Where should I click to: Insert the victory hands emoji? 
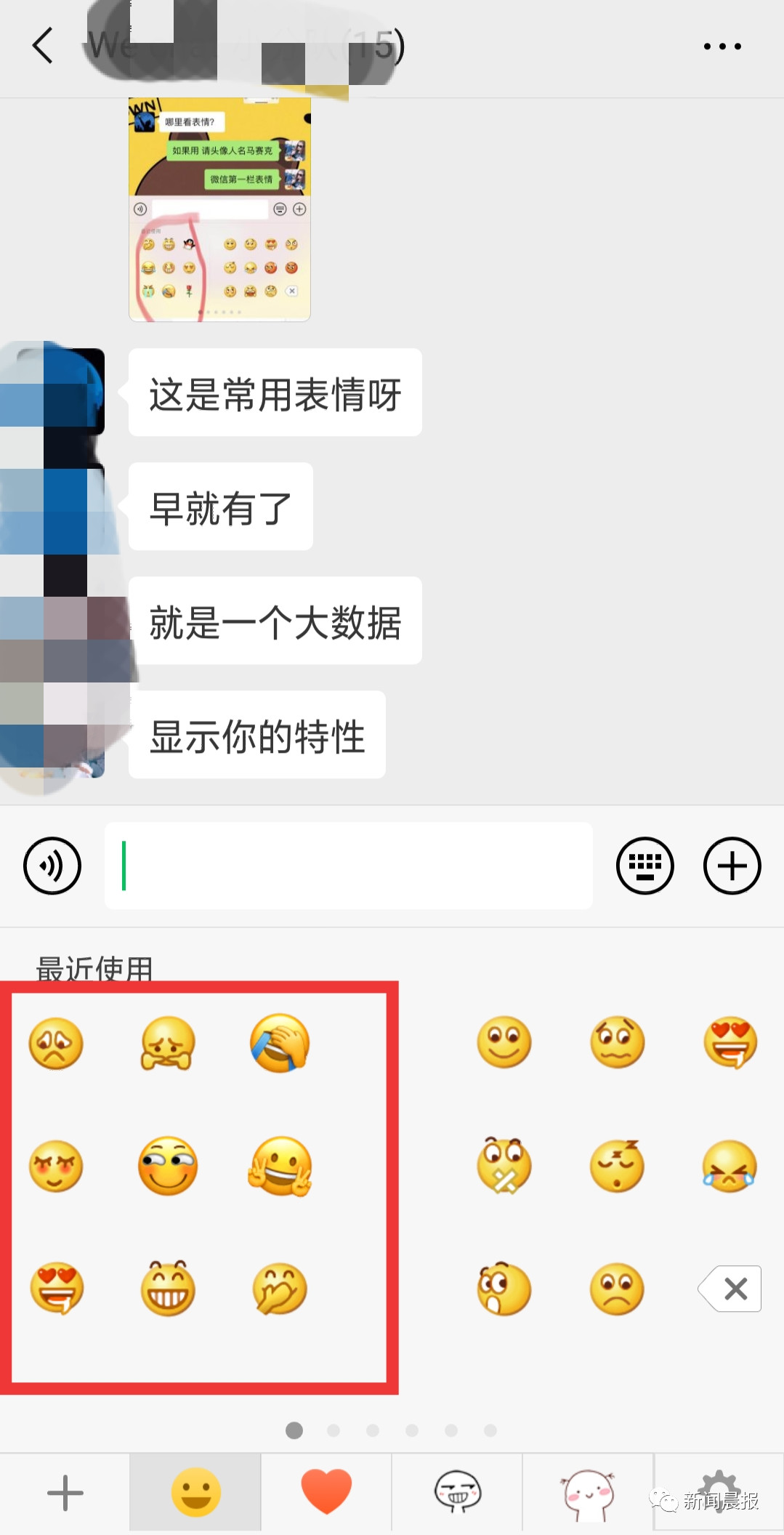click(x=280, y=1167)
